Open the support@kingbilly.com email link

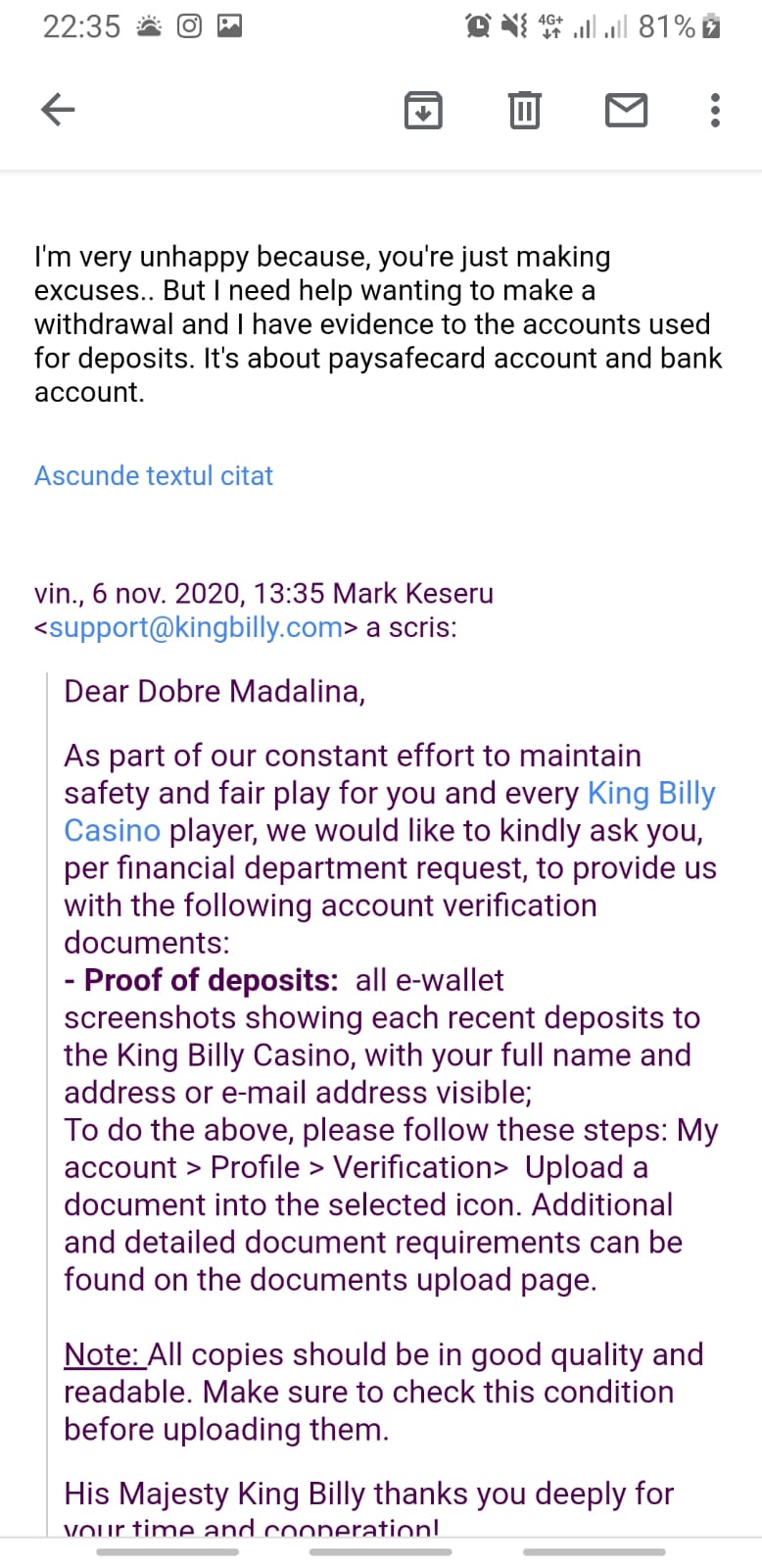[196, 627]
